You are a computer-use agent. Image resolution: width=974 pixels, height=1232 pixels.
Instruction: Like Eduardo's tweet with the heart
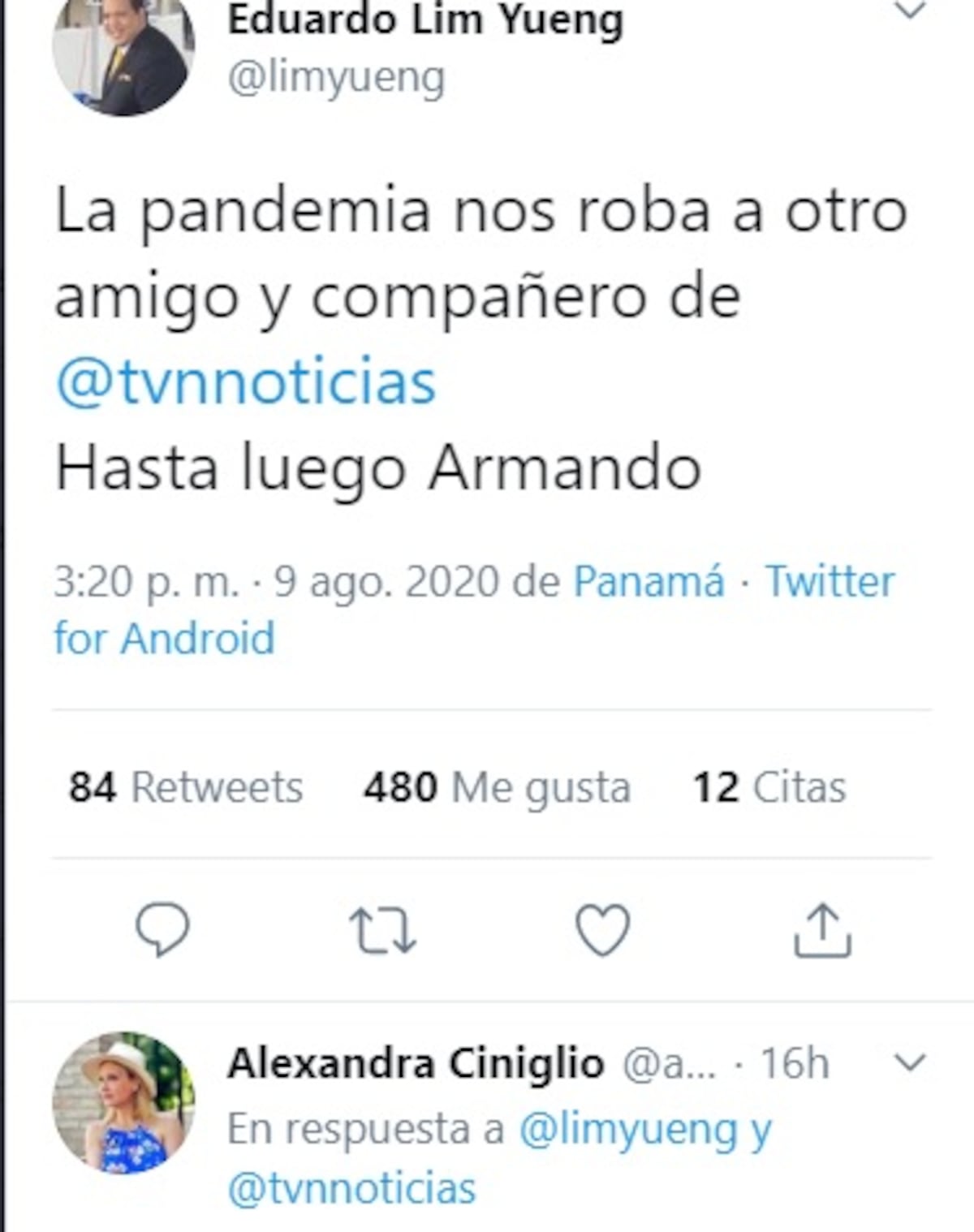click(x=602, y=929)
